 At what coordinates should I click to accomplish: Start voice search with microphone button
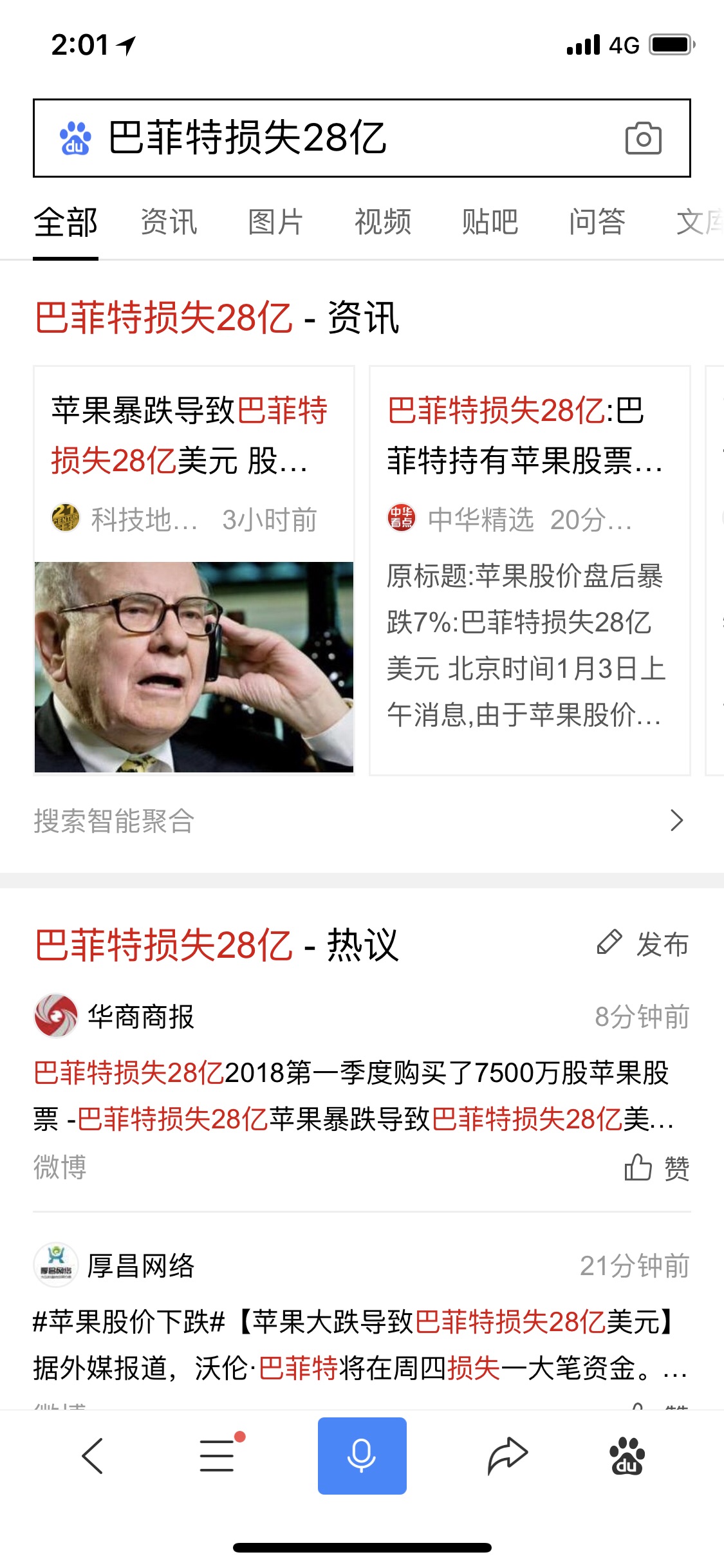tap(362, 1455)
